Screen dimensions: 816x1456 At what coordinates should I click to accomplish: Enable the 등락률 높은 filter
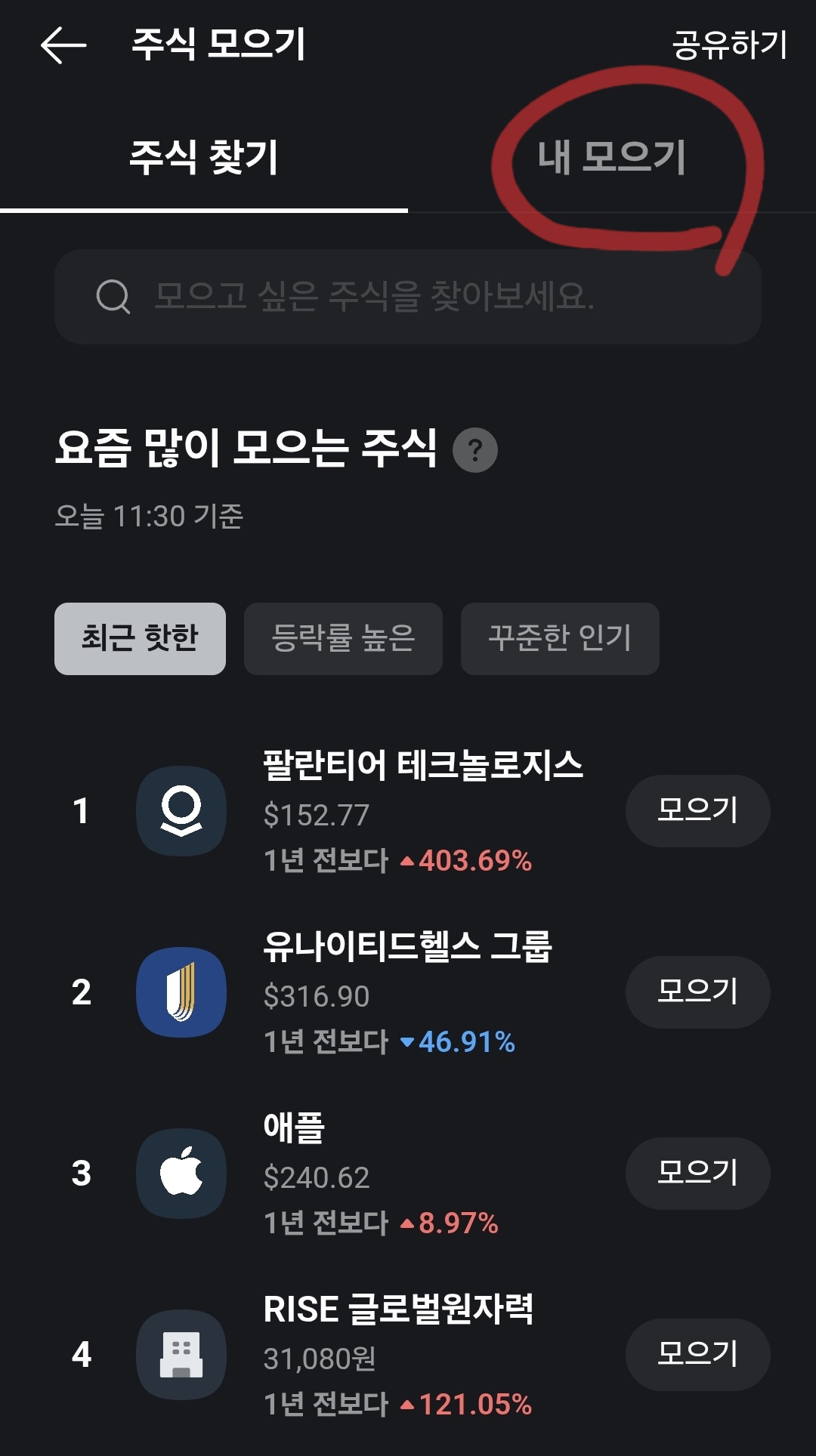point(342,639)
